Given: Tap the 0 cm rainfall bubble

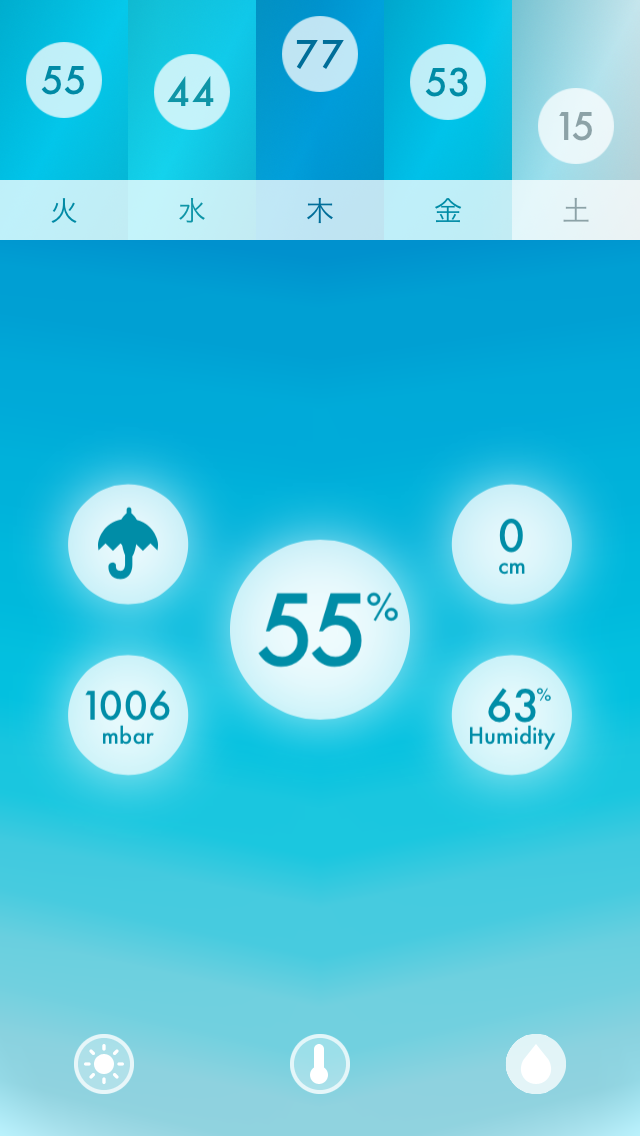Looking at the screenshot, I should click(512, 544).
